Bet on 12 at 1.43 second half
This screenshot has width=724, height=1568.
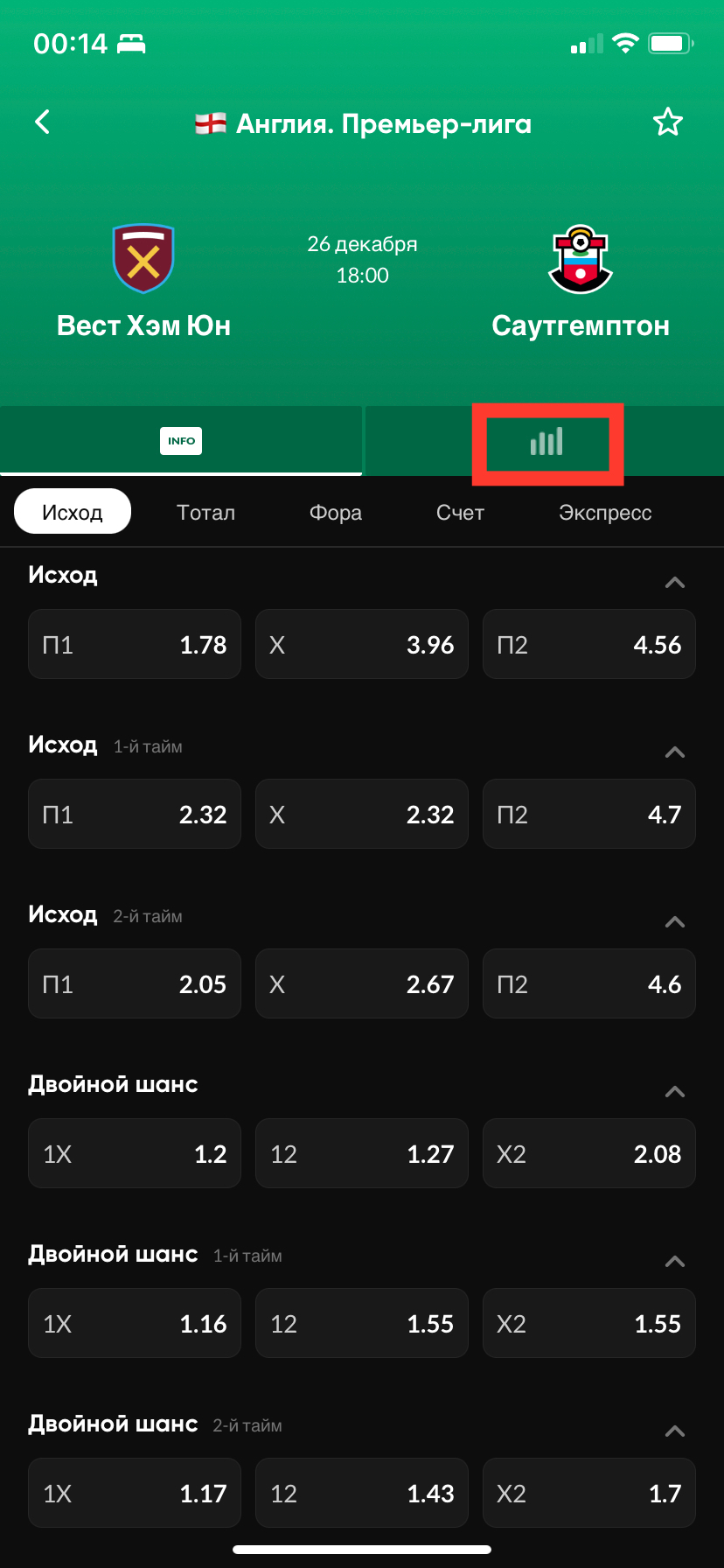click(362, 1494)
